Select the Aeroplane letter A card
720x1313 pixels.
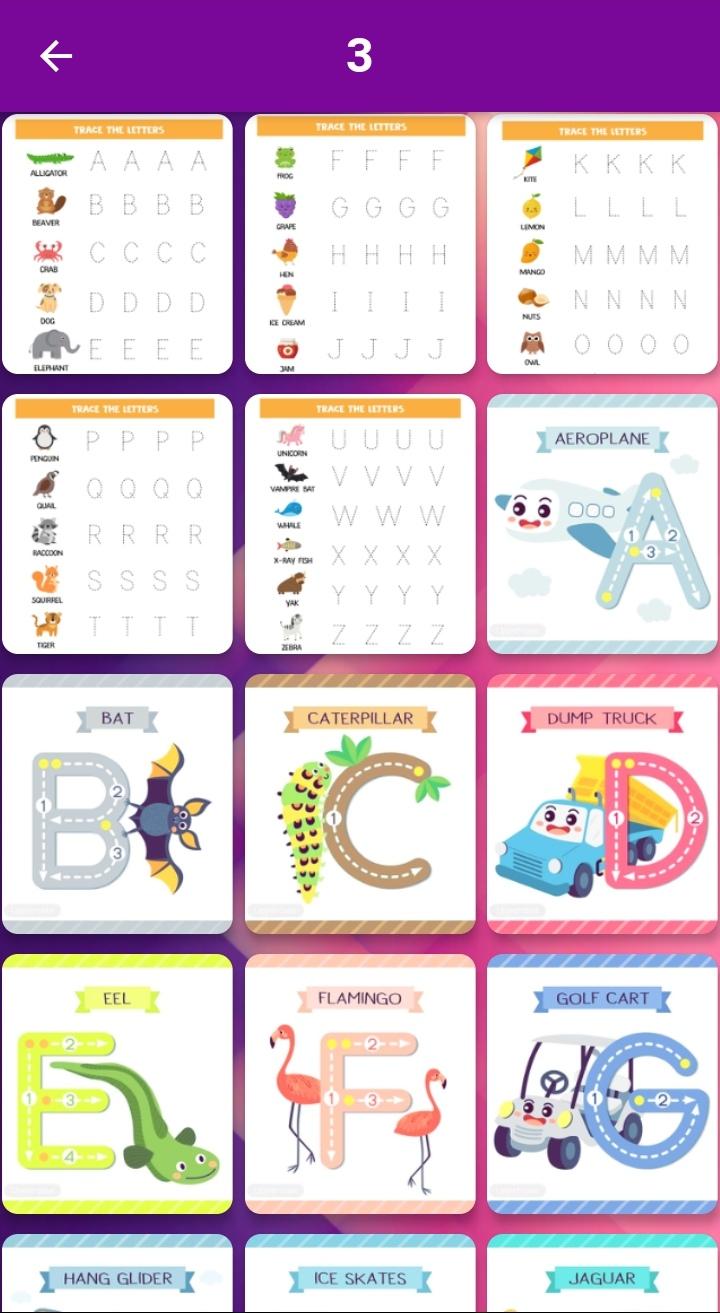pyautogui.click(x=602, y=524)
